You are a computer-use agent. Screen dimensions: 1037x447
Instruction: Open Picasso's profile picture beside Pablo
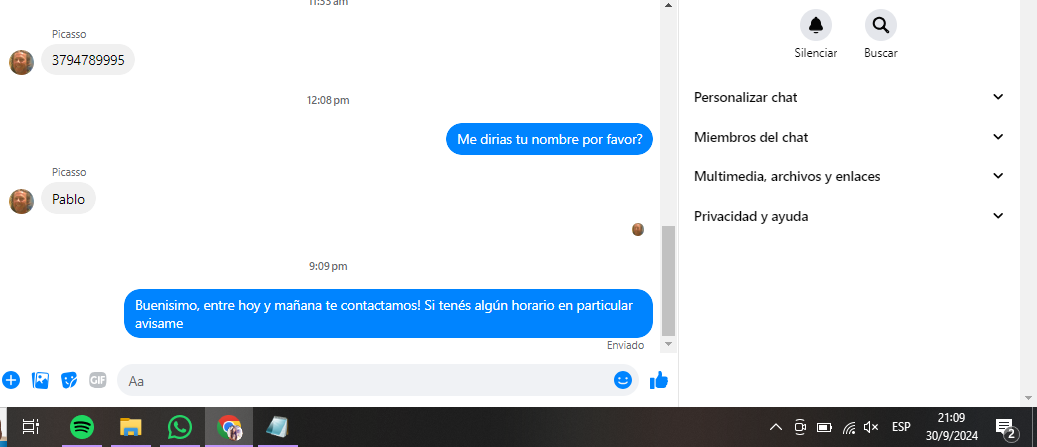tap(21, 201)
